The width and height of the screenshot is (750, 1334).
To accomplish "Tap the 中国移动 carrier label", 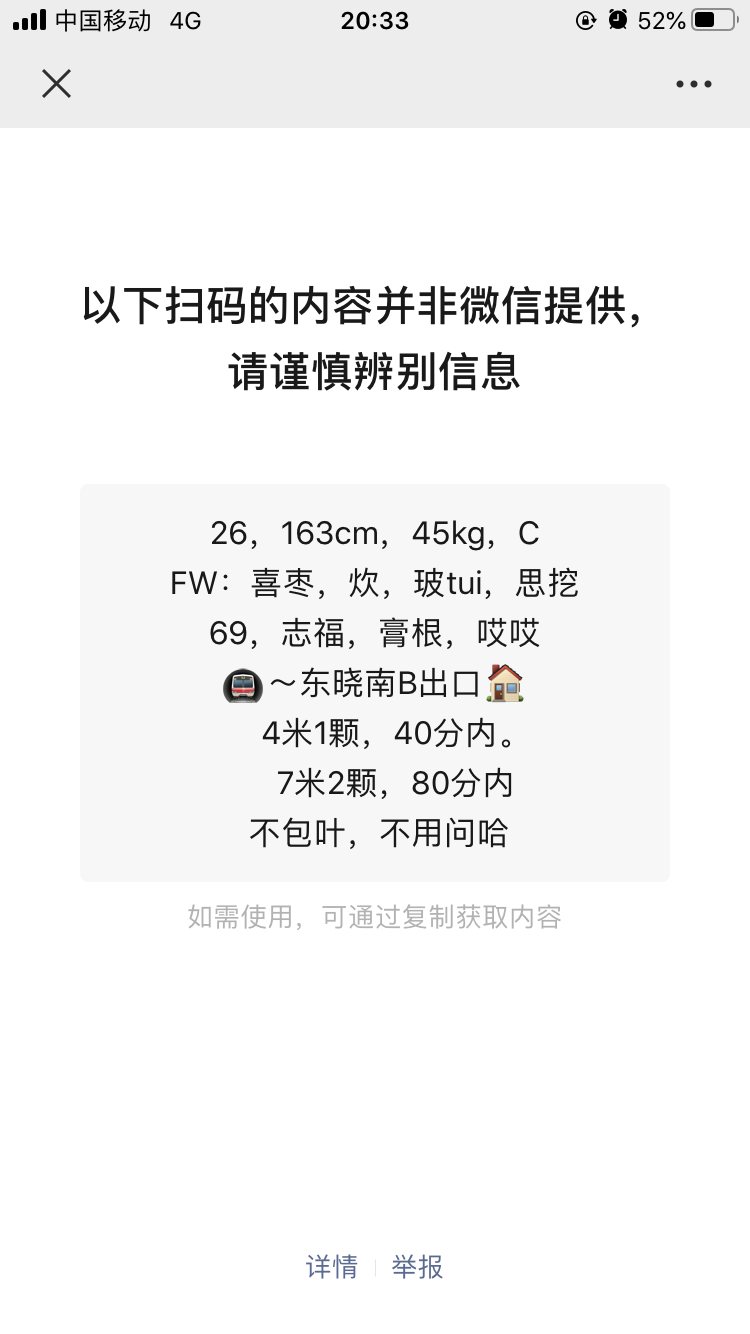I will [x=102, y=19].
